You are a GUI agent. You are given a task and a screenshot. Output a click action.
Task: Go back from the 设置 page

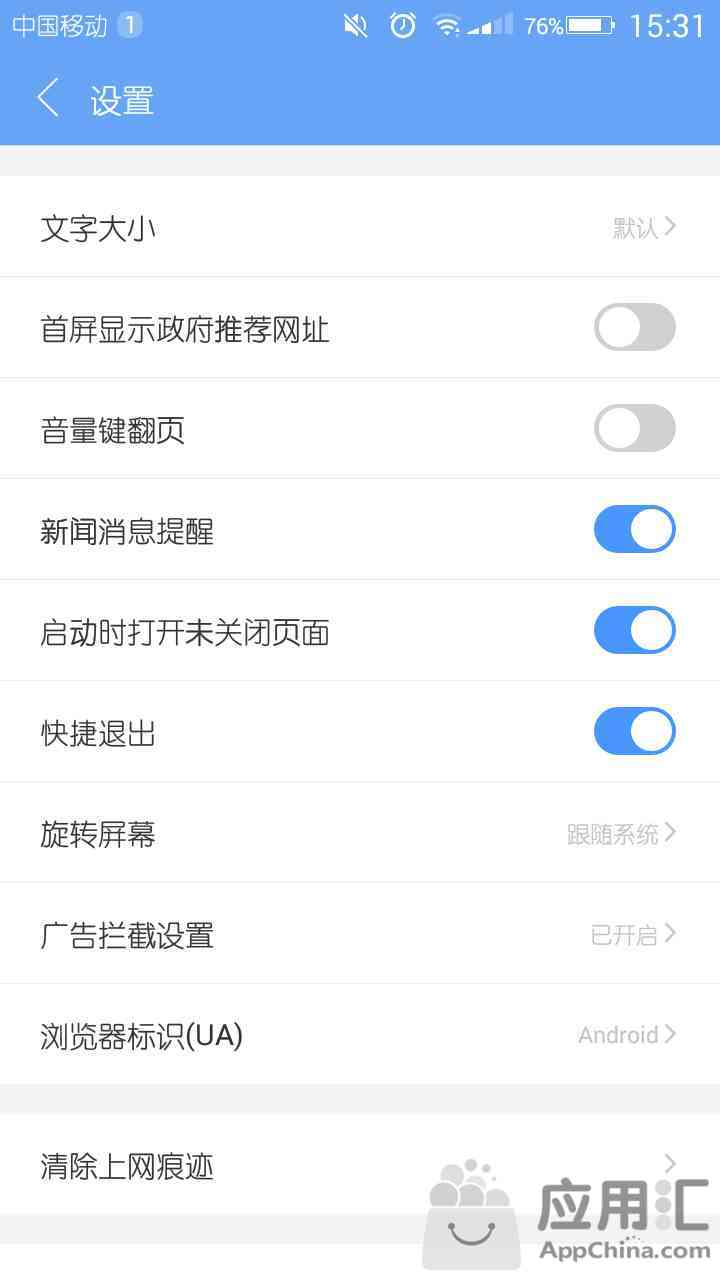tap(48, 99)
